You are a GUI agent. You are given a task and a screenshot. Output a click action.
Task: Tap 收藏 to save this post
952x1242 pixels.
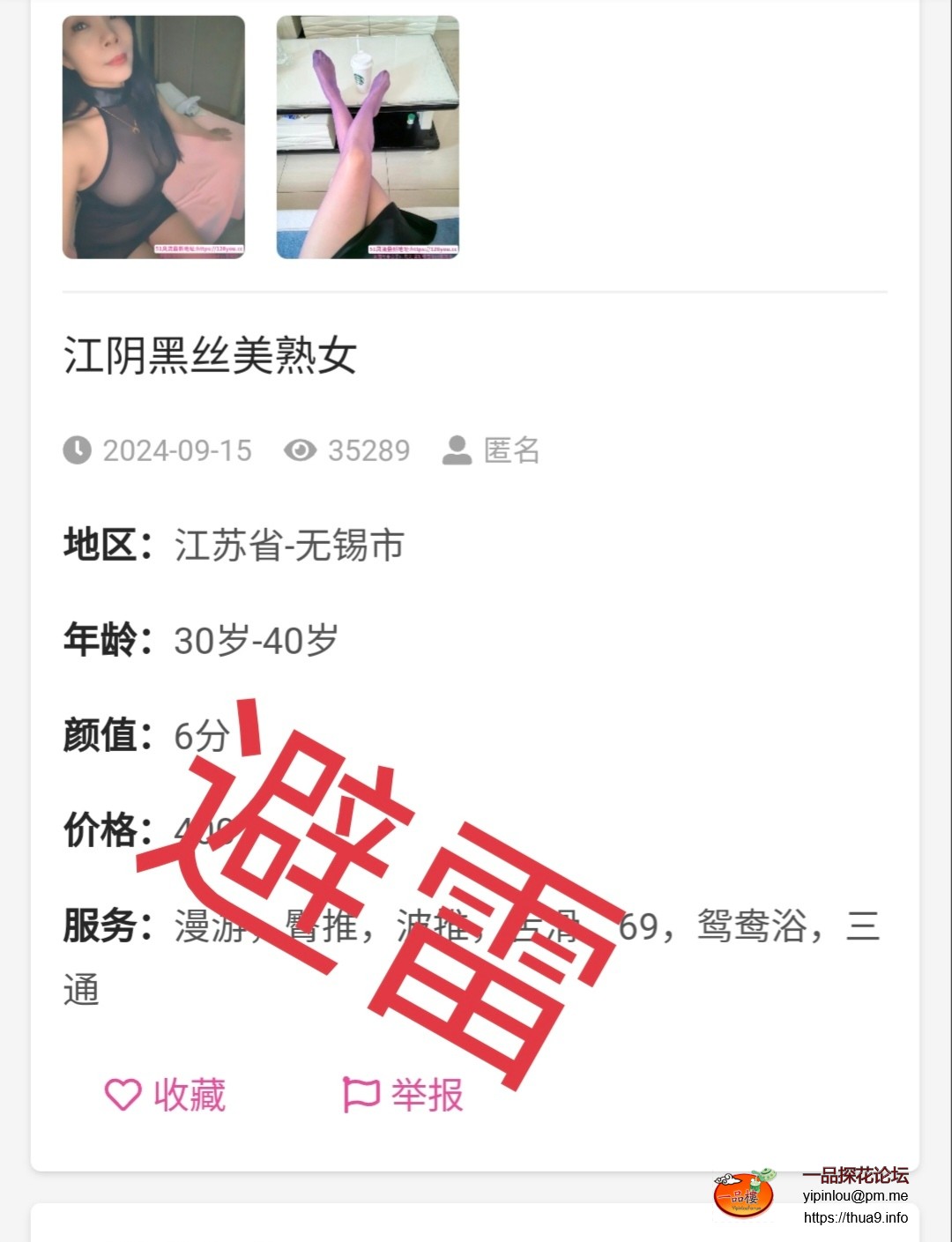[x=166, y=1095]
